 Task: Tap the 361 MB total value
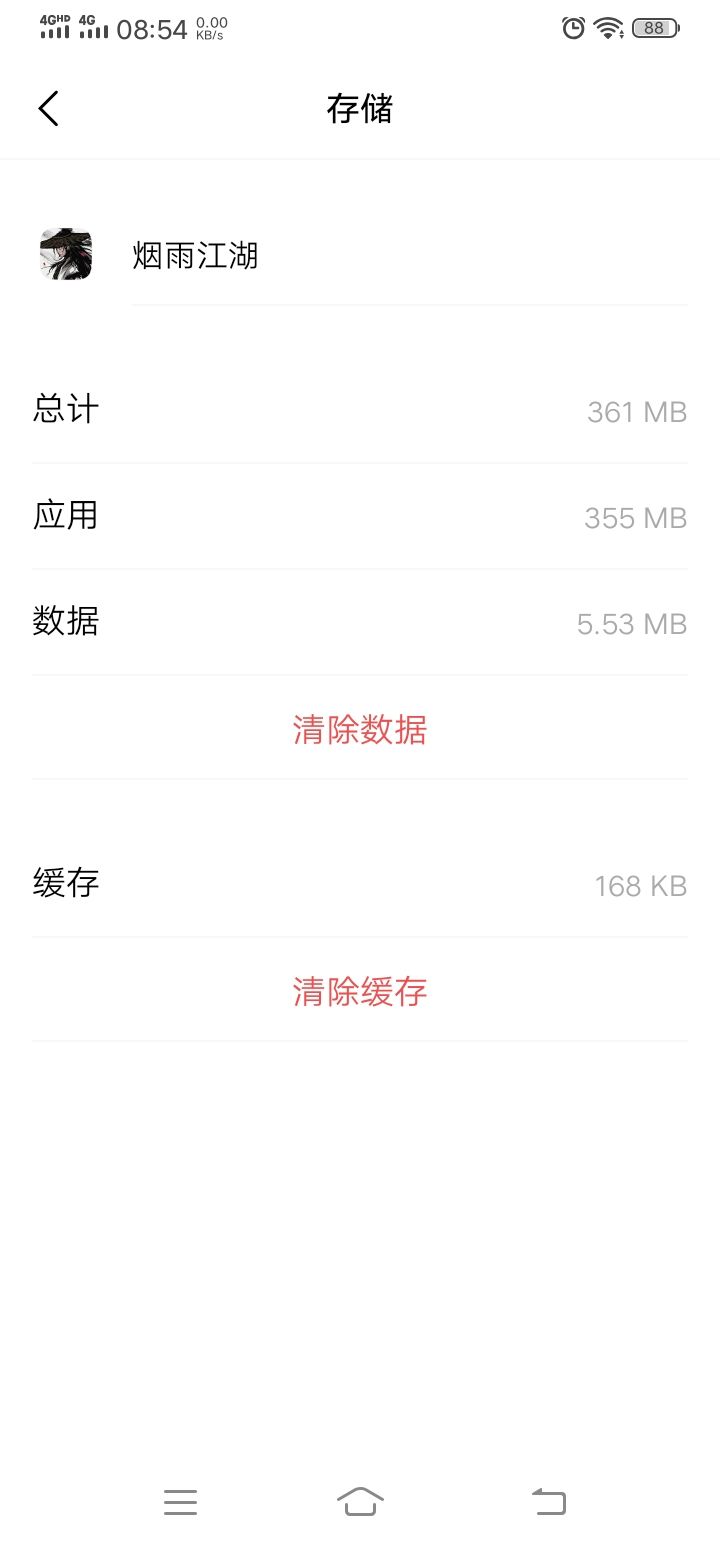coord(636,412)
